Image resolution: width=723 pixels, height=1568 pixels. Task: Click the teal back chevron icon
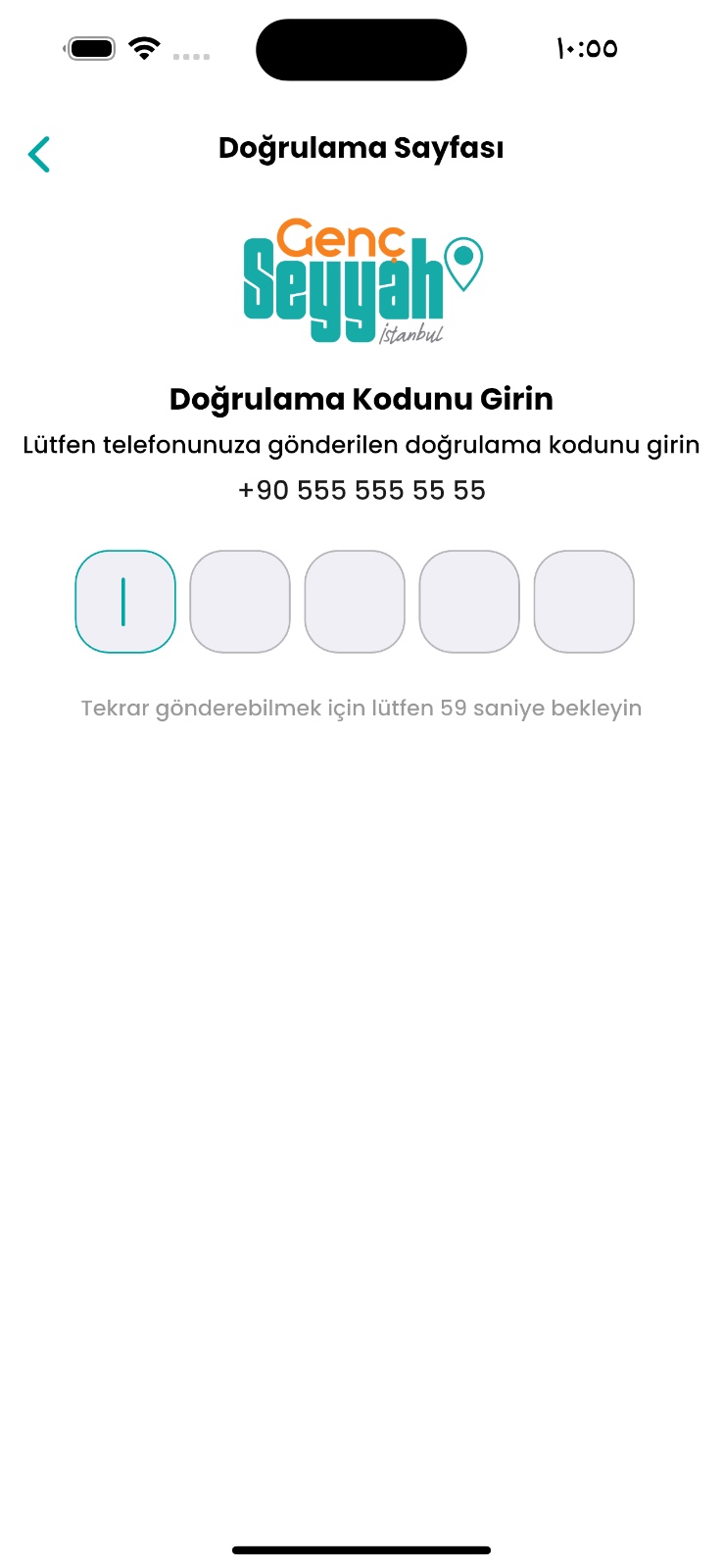click(39, 153)
